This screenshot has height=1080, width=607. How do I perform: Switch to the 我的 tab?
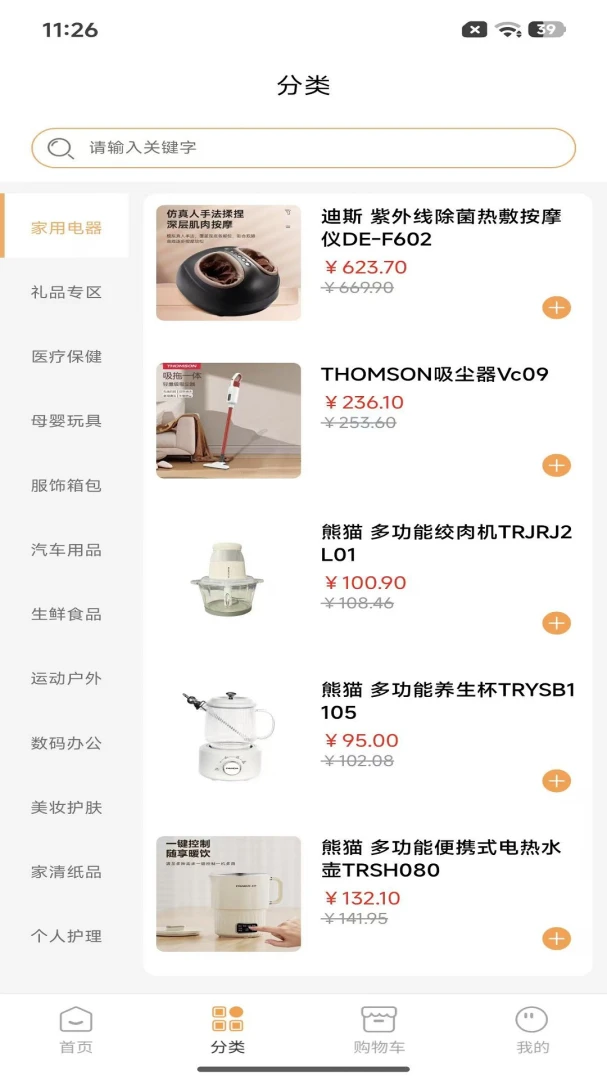(532, 1030)
